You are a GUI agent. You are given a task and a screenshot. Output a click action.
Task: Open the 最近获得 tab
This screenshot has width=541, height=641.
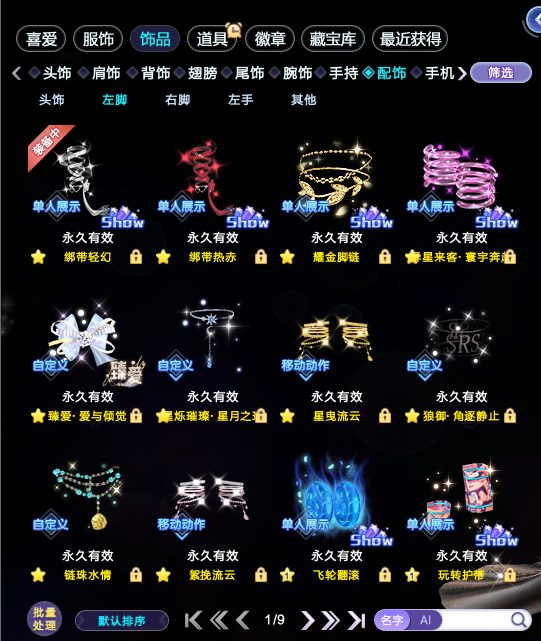[x=410, y=39]
